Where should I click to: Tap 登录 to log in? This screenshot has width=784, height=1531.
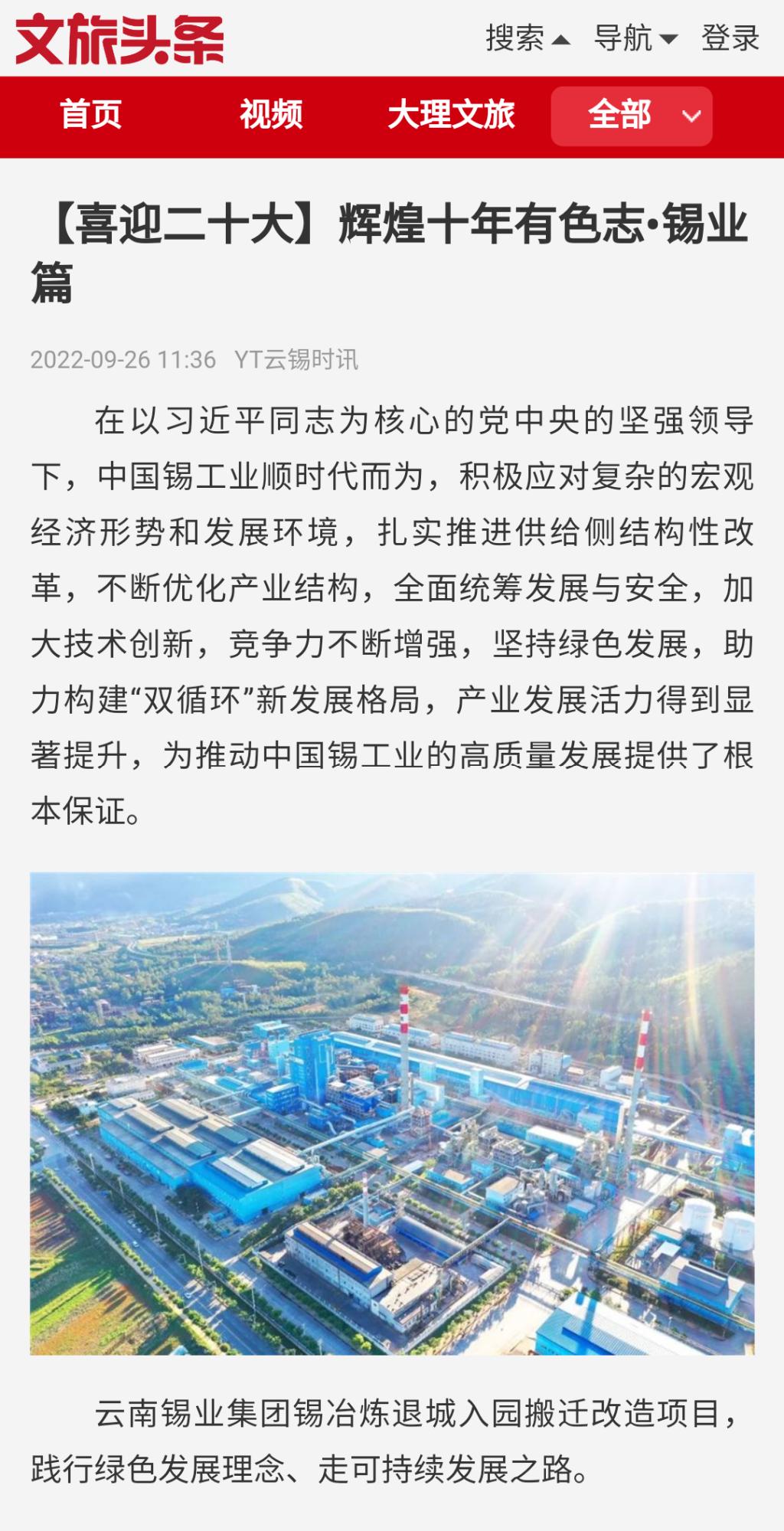pos(730,38)
